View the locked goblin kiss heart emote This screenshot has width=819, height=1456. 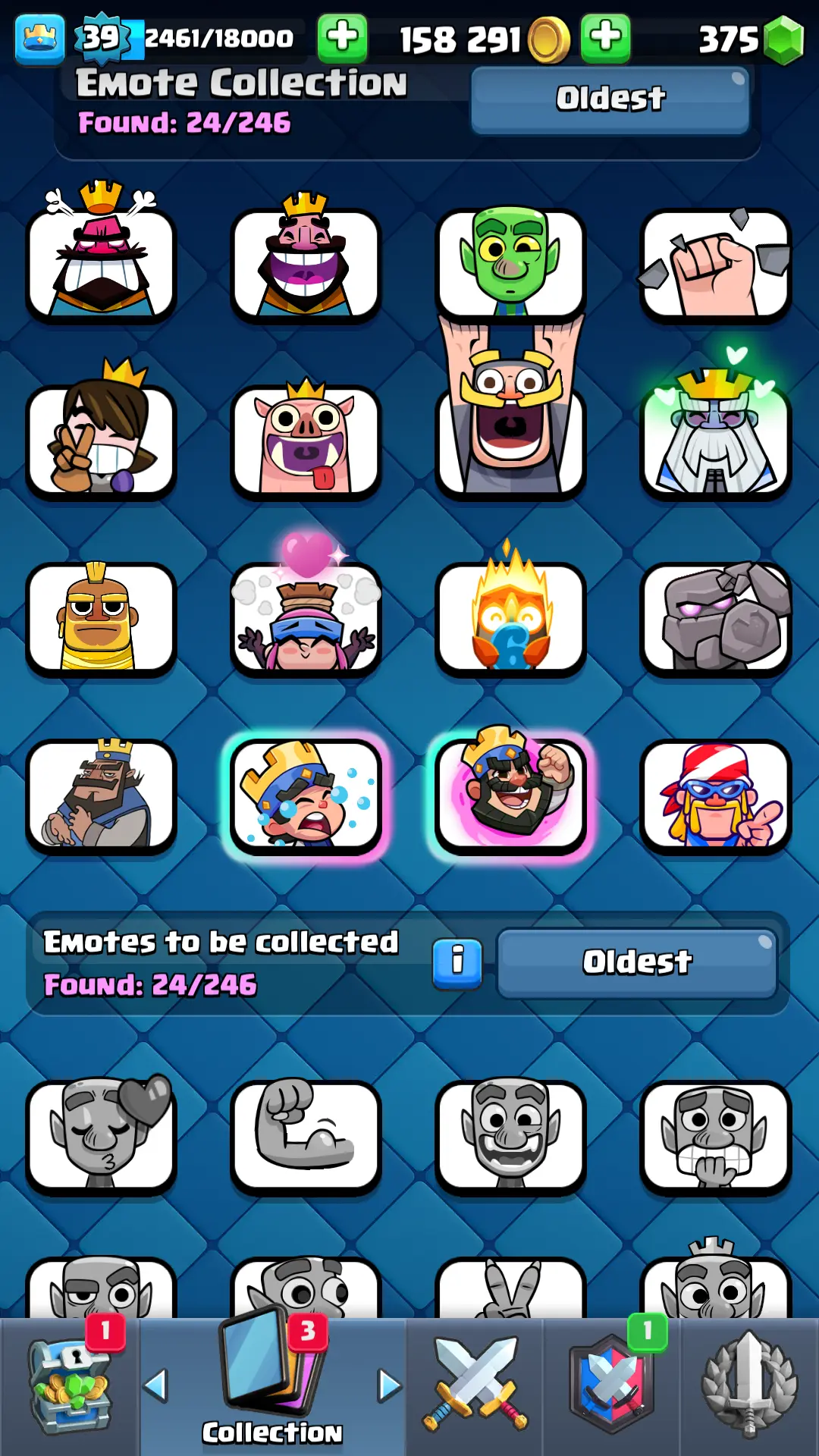click(101, 1136)
